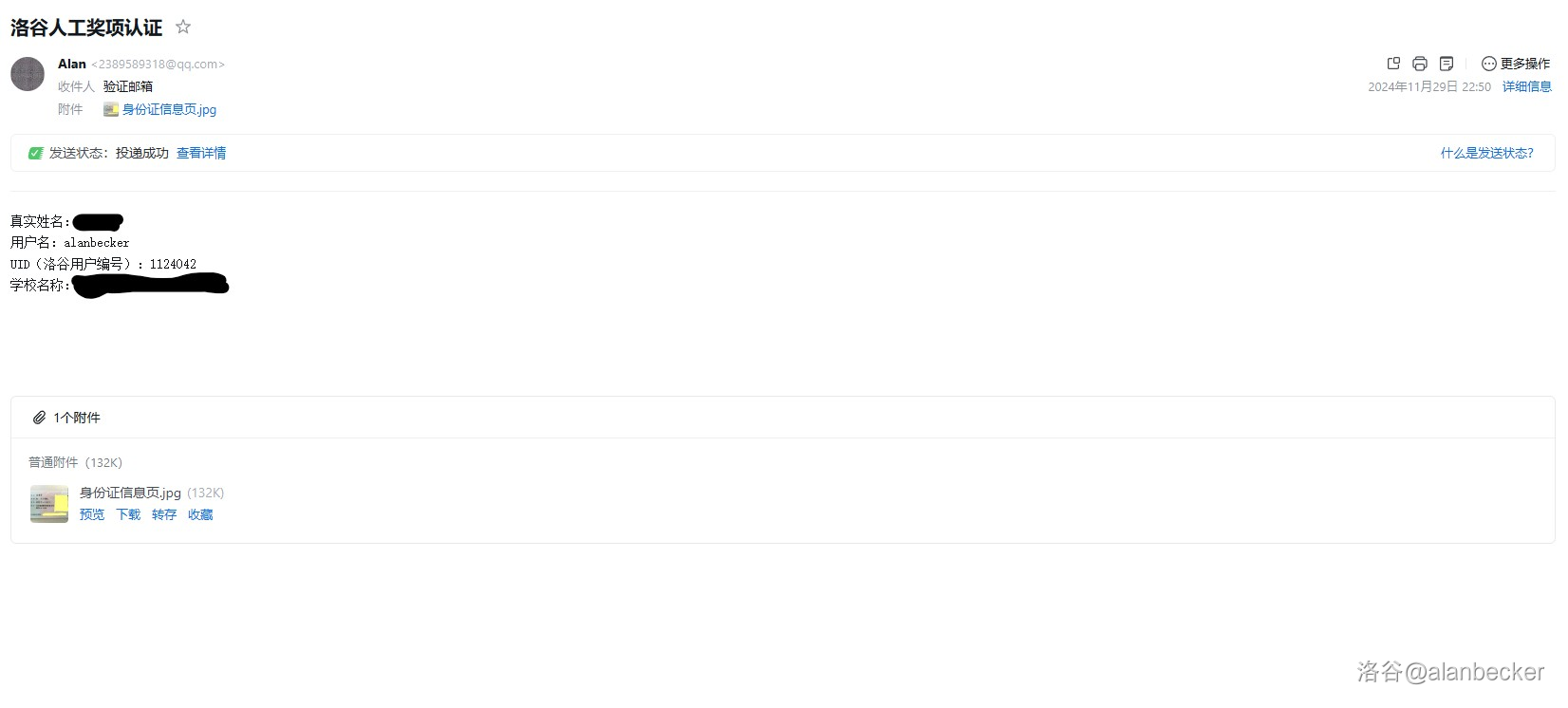Tap the note icon beside print
Screen dimensions: 1568x708
[x=1447, y=64]
